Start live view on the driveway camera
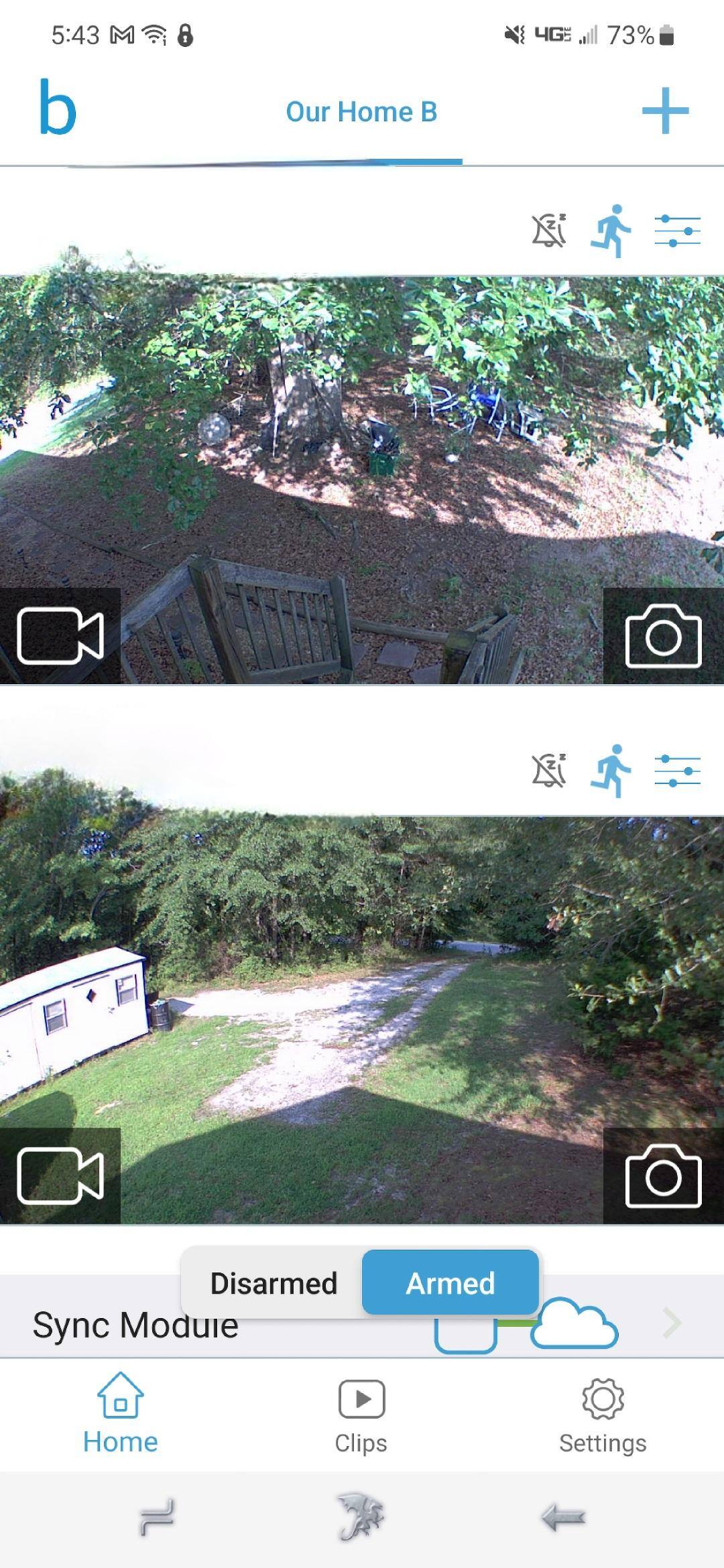This screenshot has height=1568, width=724. (x=60, y=1176)
